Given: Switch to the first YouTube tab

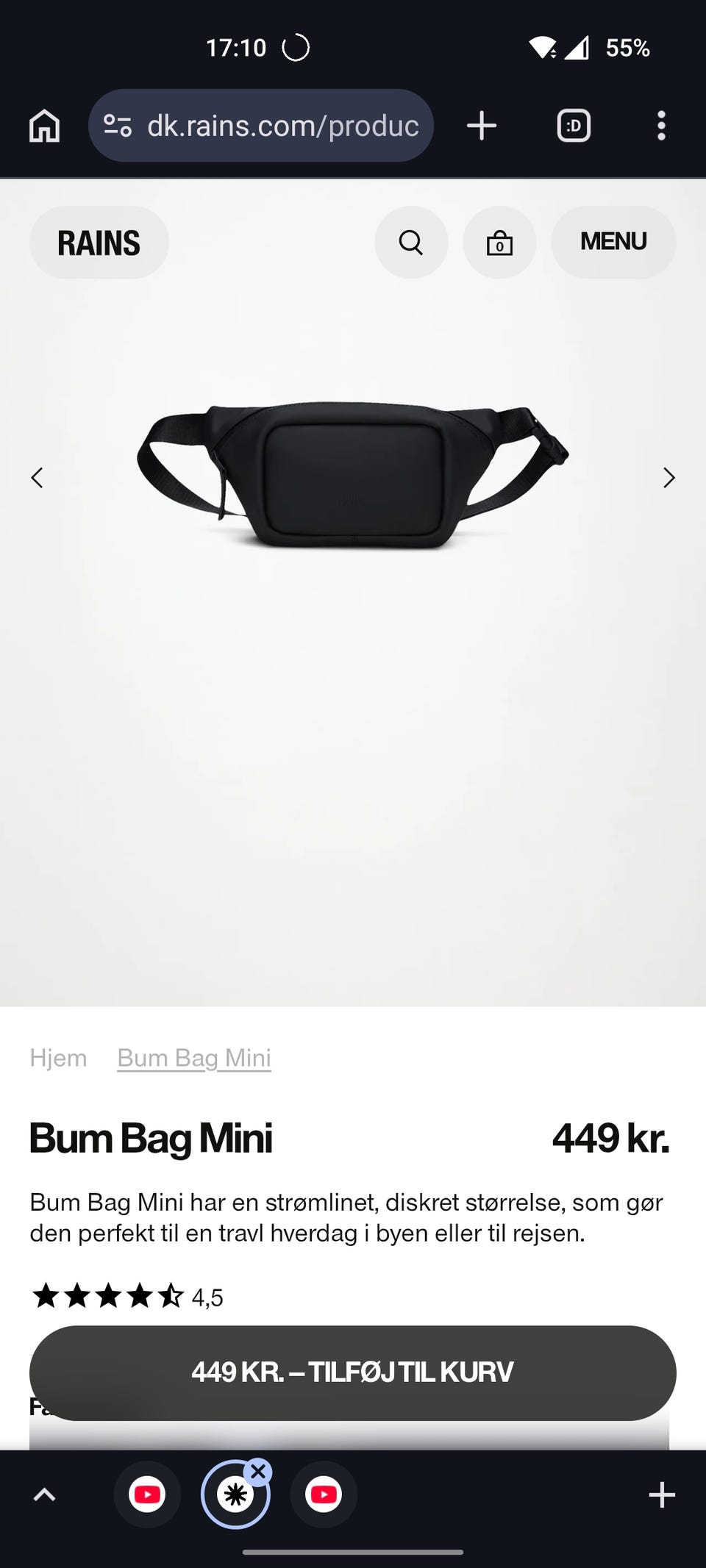Looking at the screenshot, I should (147, 1494).
